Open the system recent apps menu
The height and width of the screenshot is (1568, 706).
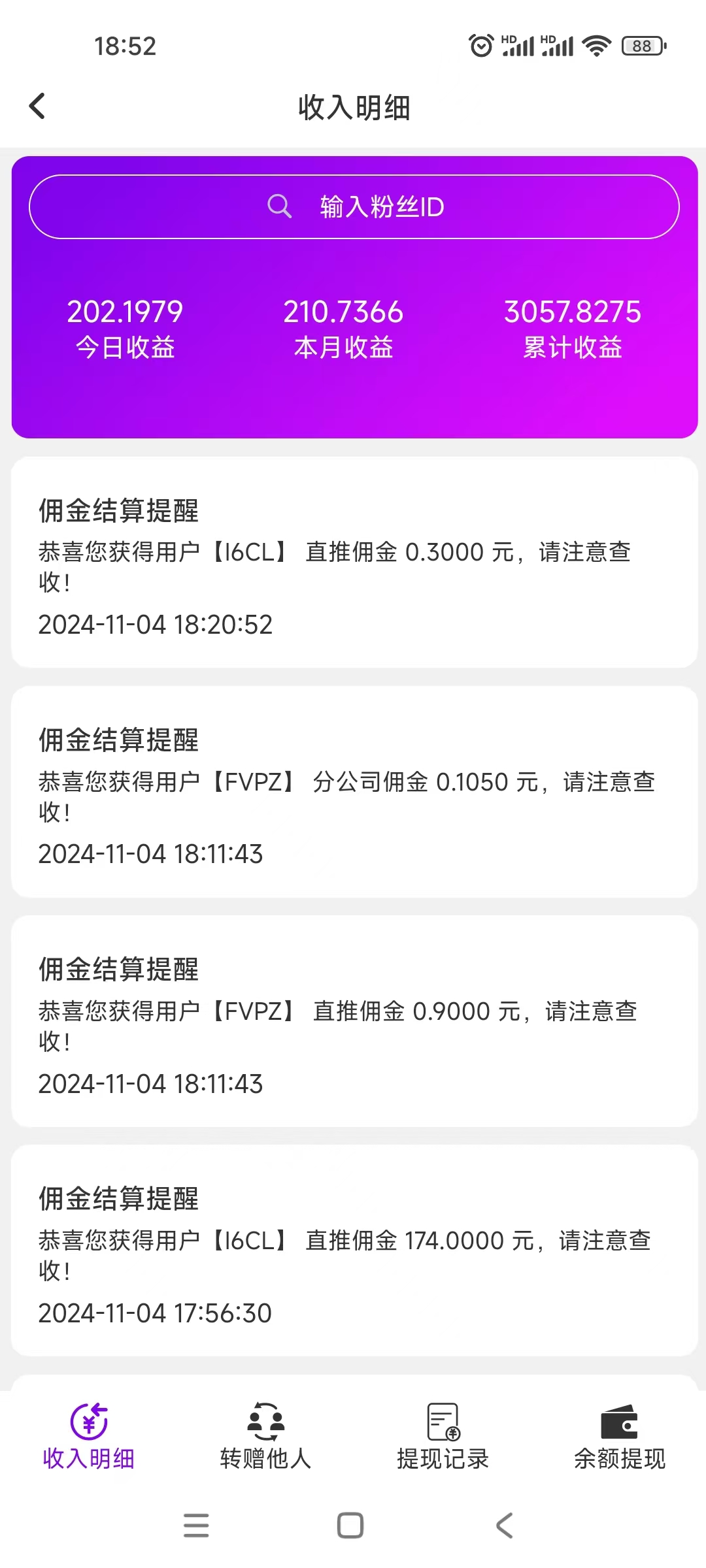[x=196, y=1525]
